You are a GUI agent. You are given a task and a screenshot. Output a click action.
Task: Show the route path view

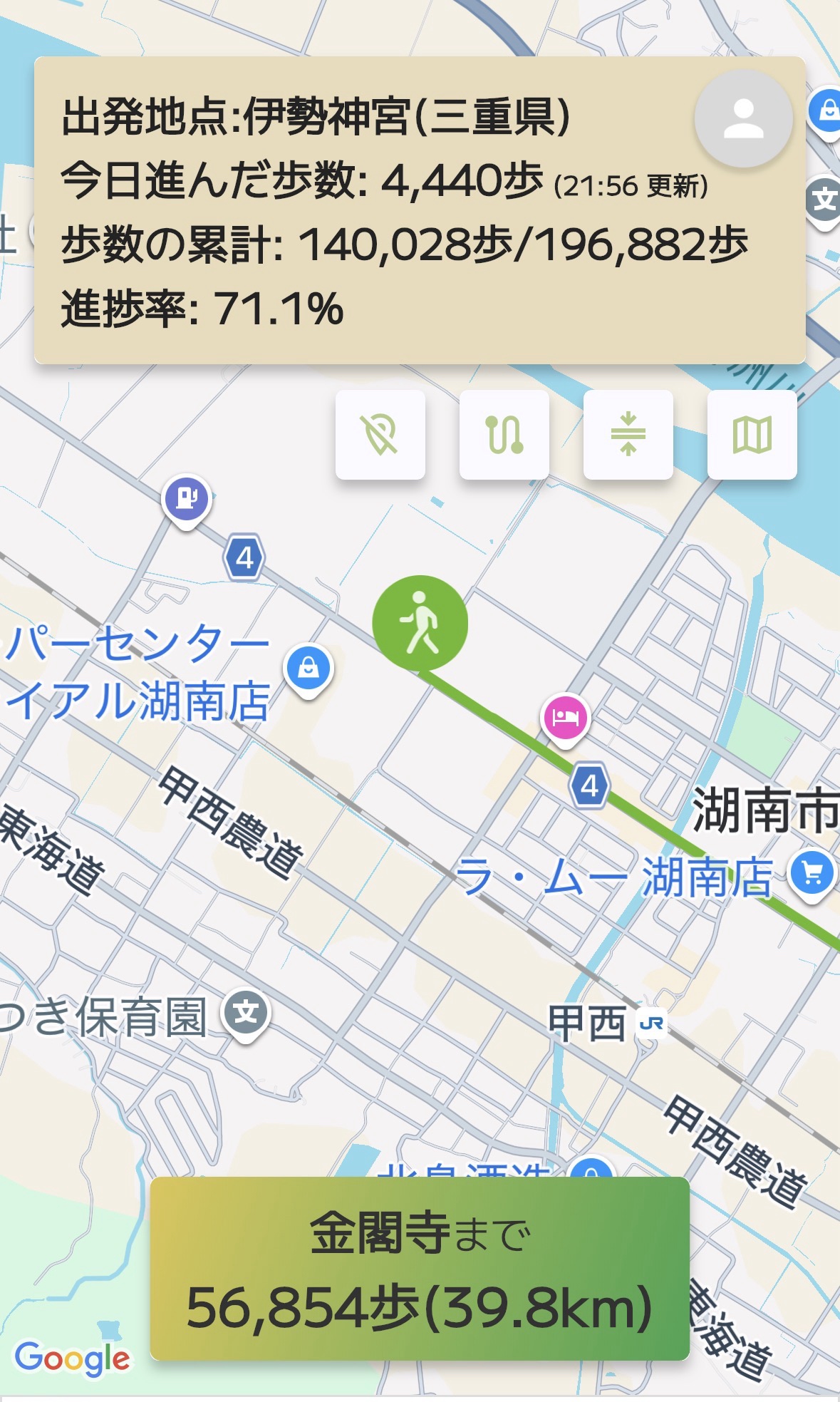pos(504,434)
